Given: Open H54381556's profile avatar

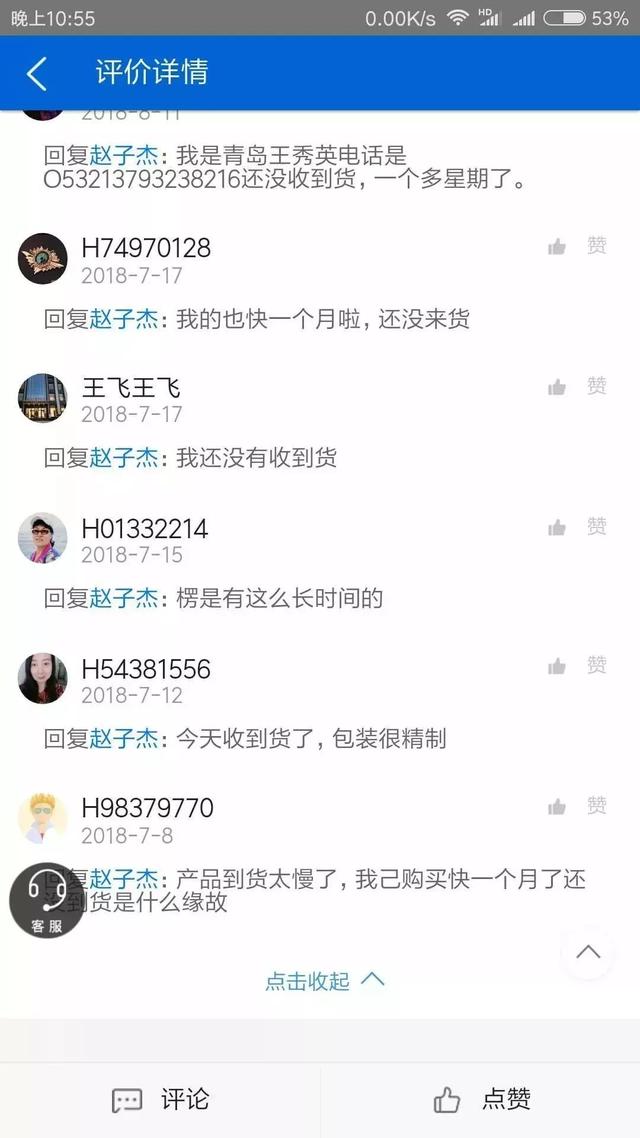Looking at the screenshot, I should (43, 678).
